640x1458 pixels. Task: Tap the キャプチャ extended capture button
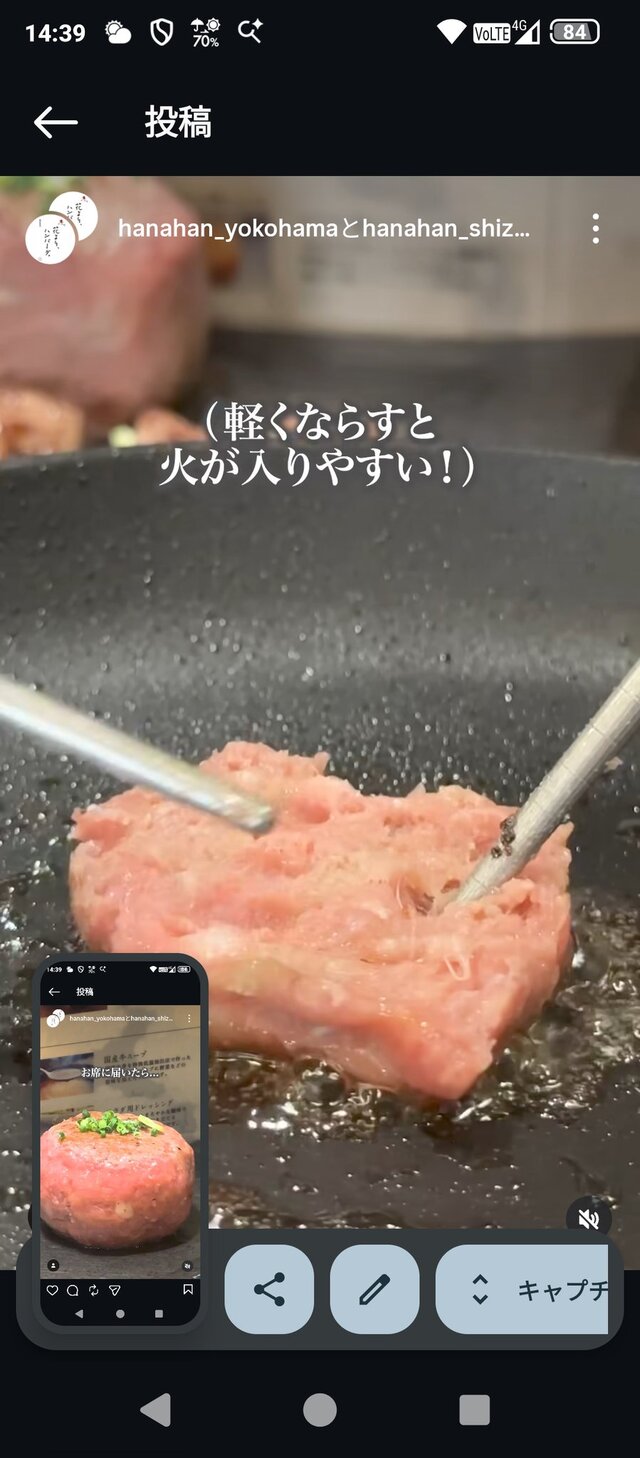click(522, 1289)
